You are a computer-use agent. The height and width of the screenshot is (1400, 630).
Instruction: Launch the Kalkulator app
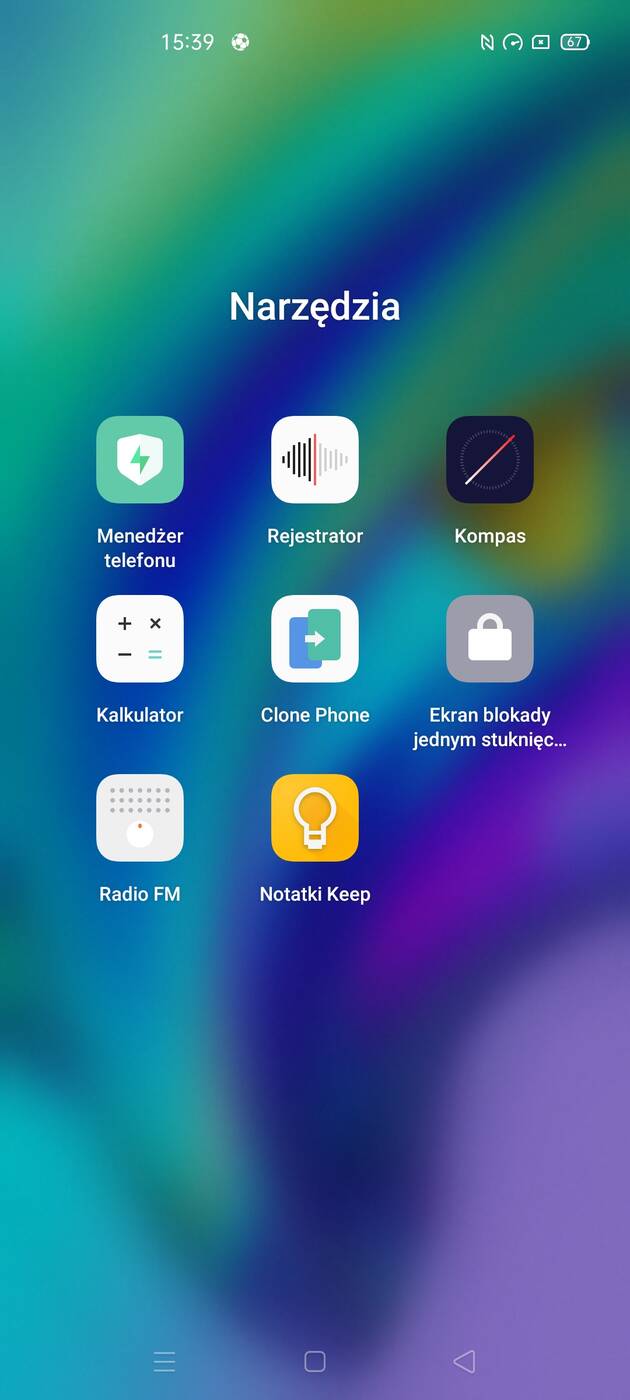point(140,639)
